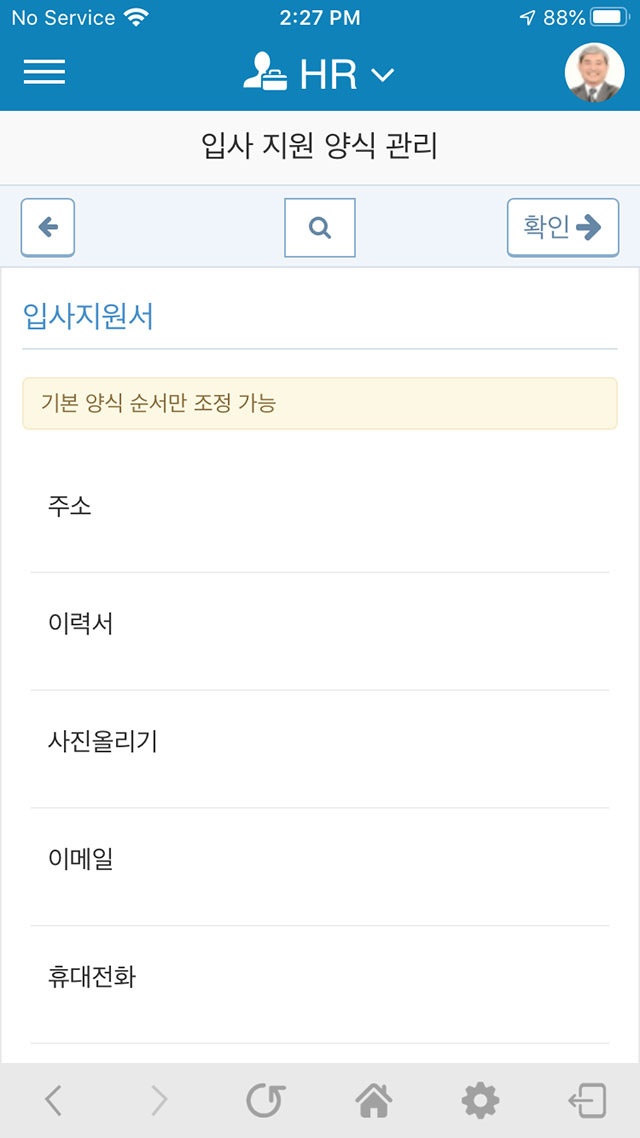
Task: Select the 사진올리기 form row
Action: tap(320, 742)
